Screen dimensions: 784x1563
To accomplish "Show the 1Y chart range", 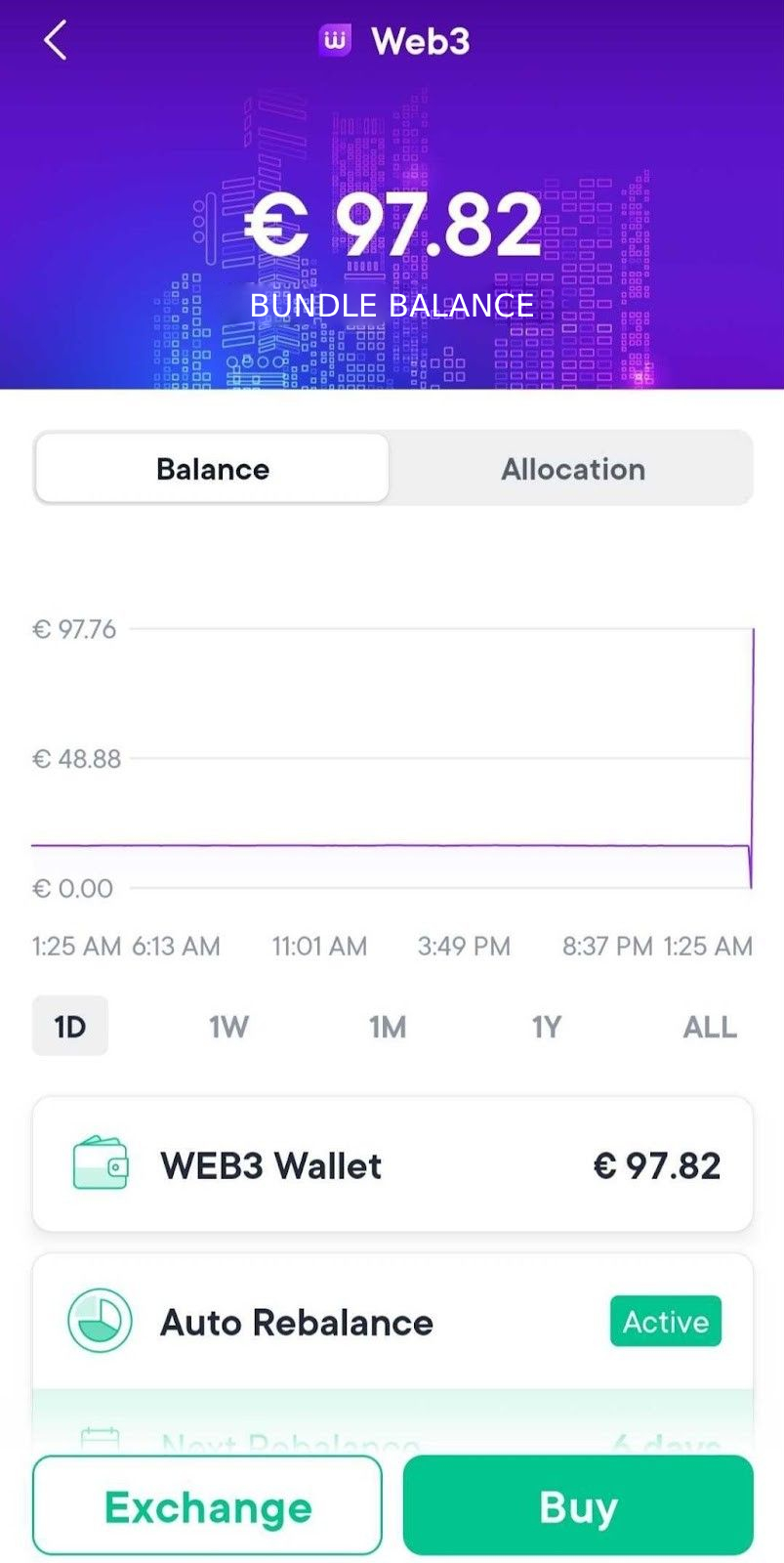I will (x=547, y=1027).
